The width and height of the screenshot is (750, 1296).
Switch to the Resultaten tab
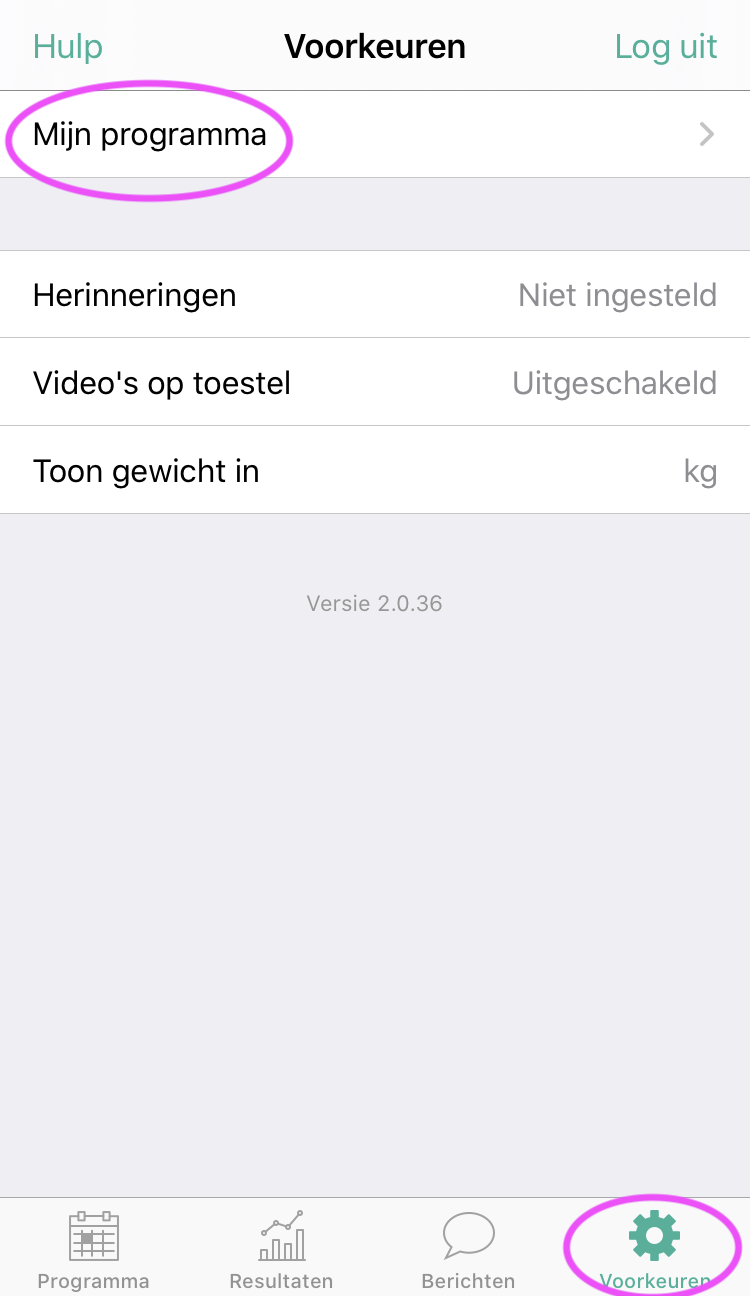coord(281,1249)
